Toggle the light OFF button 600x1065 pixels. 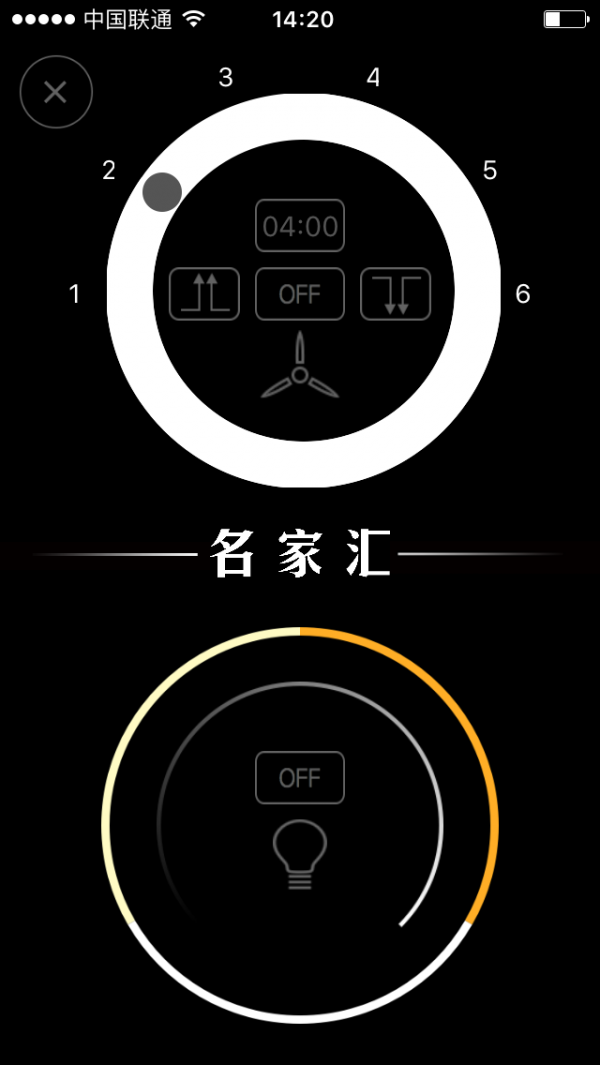tap(300, 778)
